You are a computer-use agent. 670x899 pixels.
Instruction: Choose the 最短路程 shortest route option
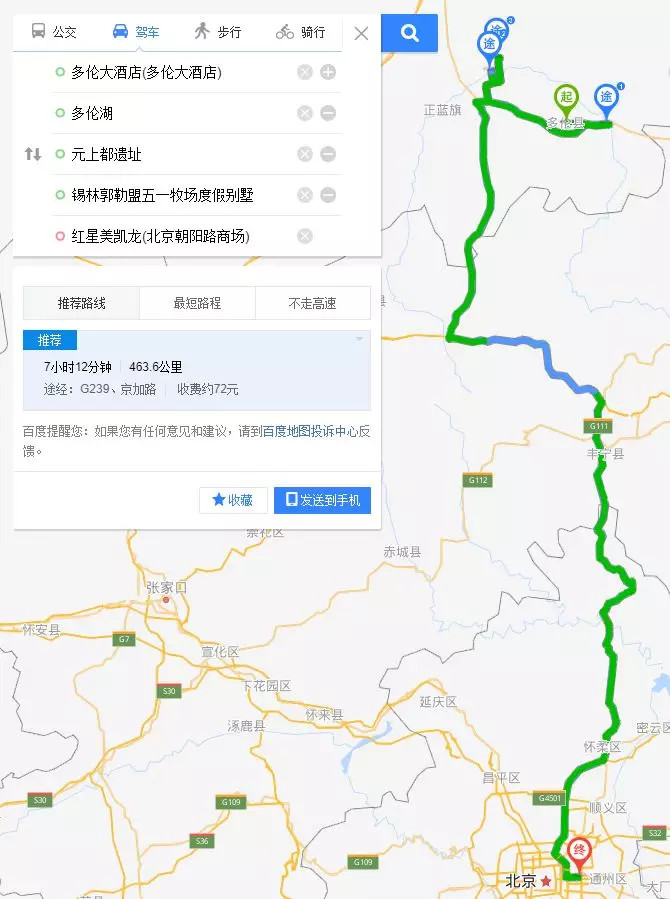point(197,303)
